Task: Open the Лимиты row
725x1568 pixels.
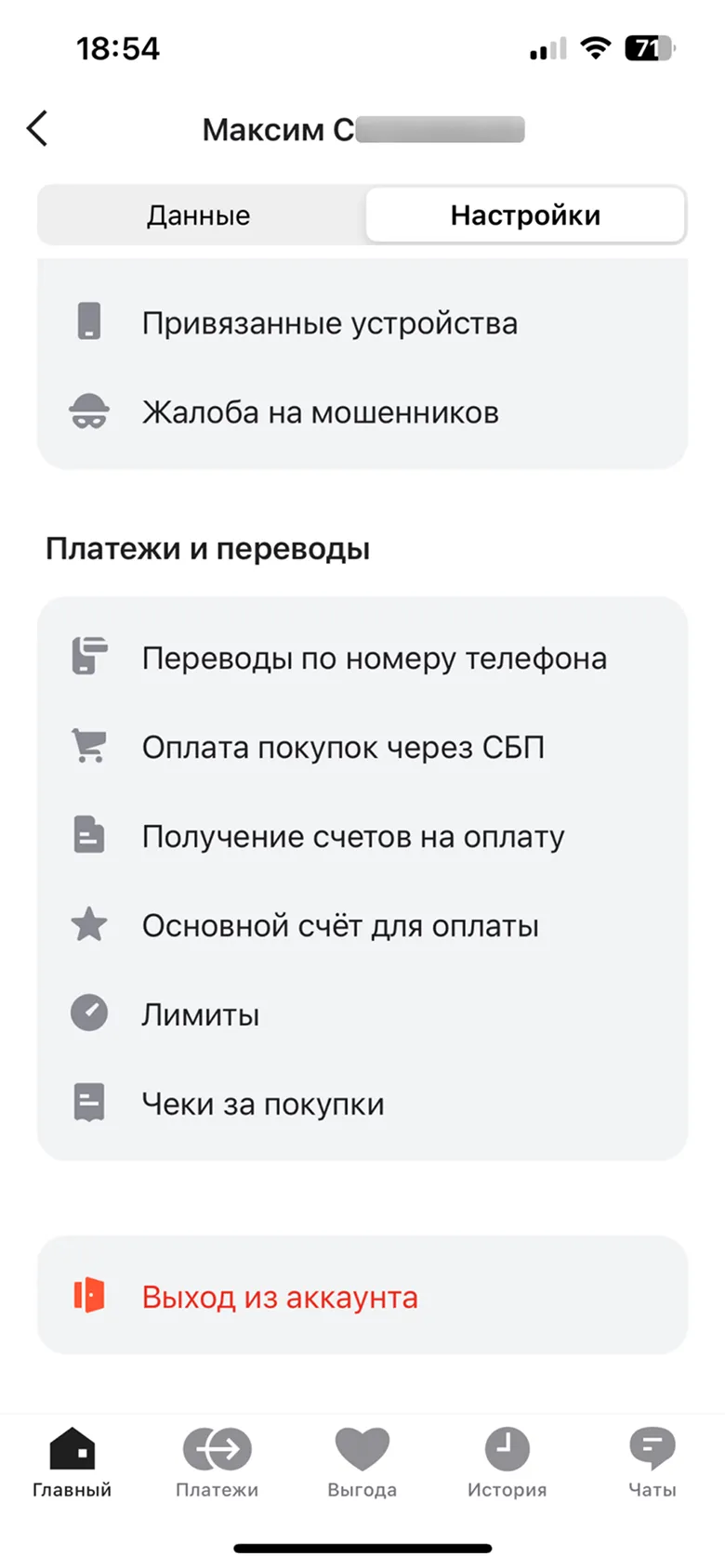Action: point(362,1014)
